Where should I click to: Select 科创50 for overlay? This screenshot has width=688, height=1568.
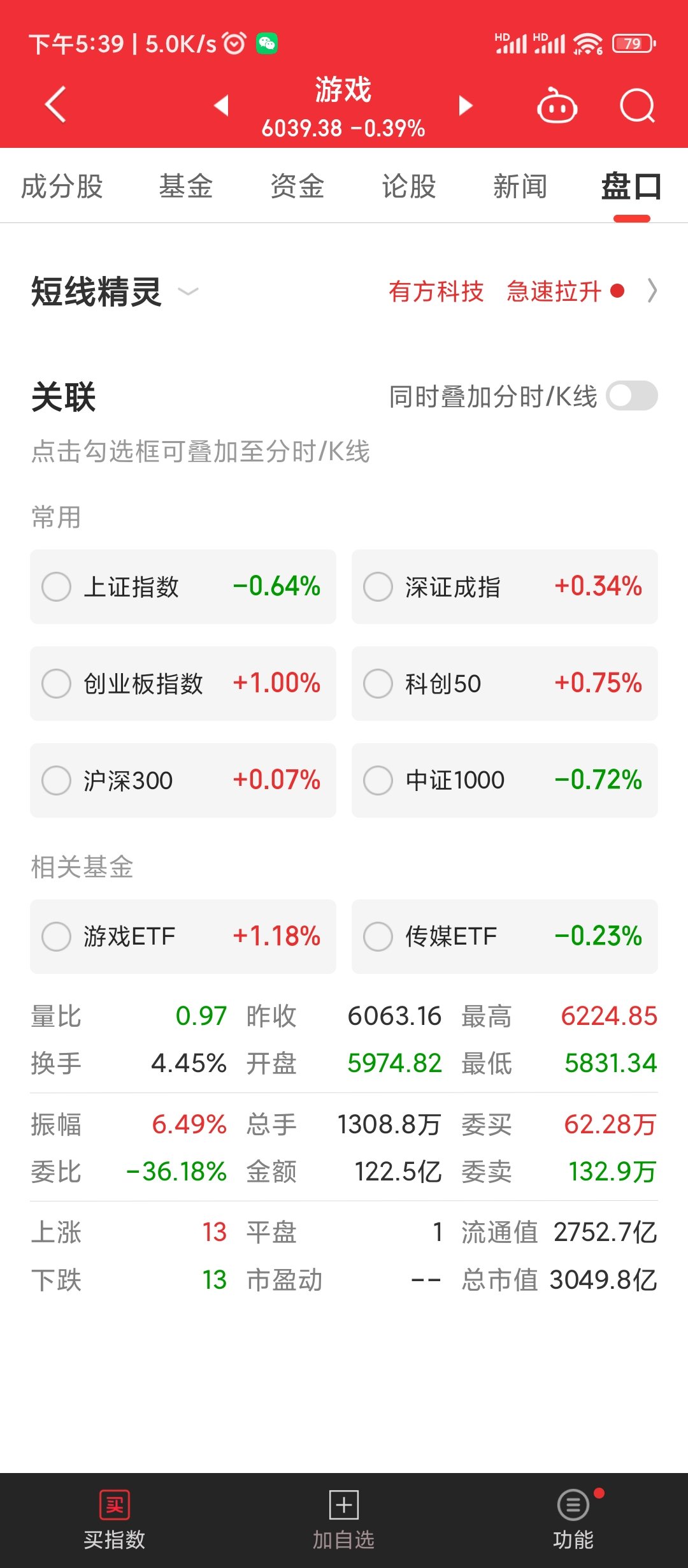coord(378,683)
